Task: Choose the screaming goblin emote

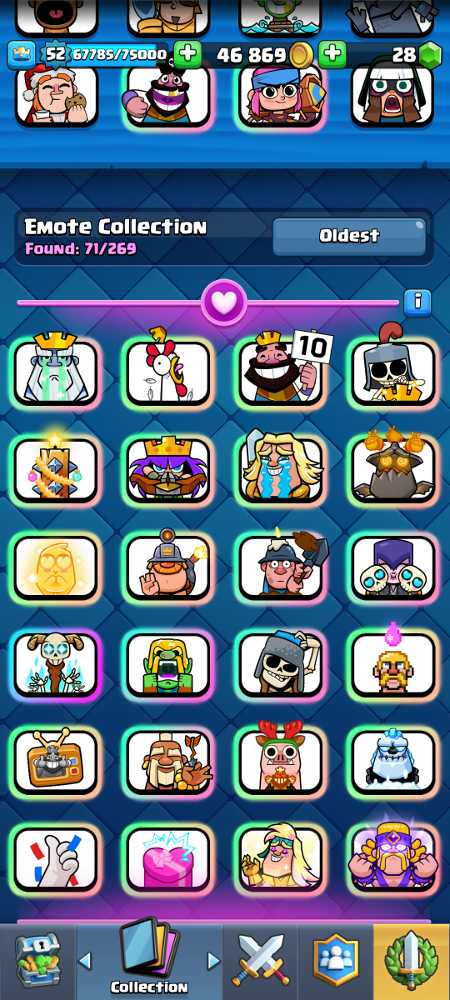Action: tap(168, 664)
